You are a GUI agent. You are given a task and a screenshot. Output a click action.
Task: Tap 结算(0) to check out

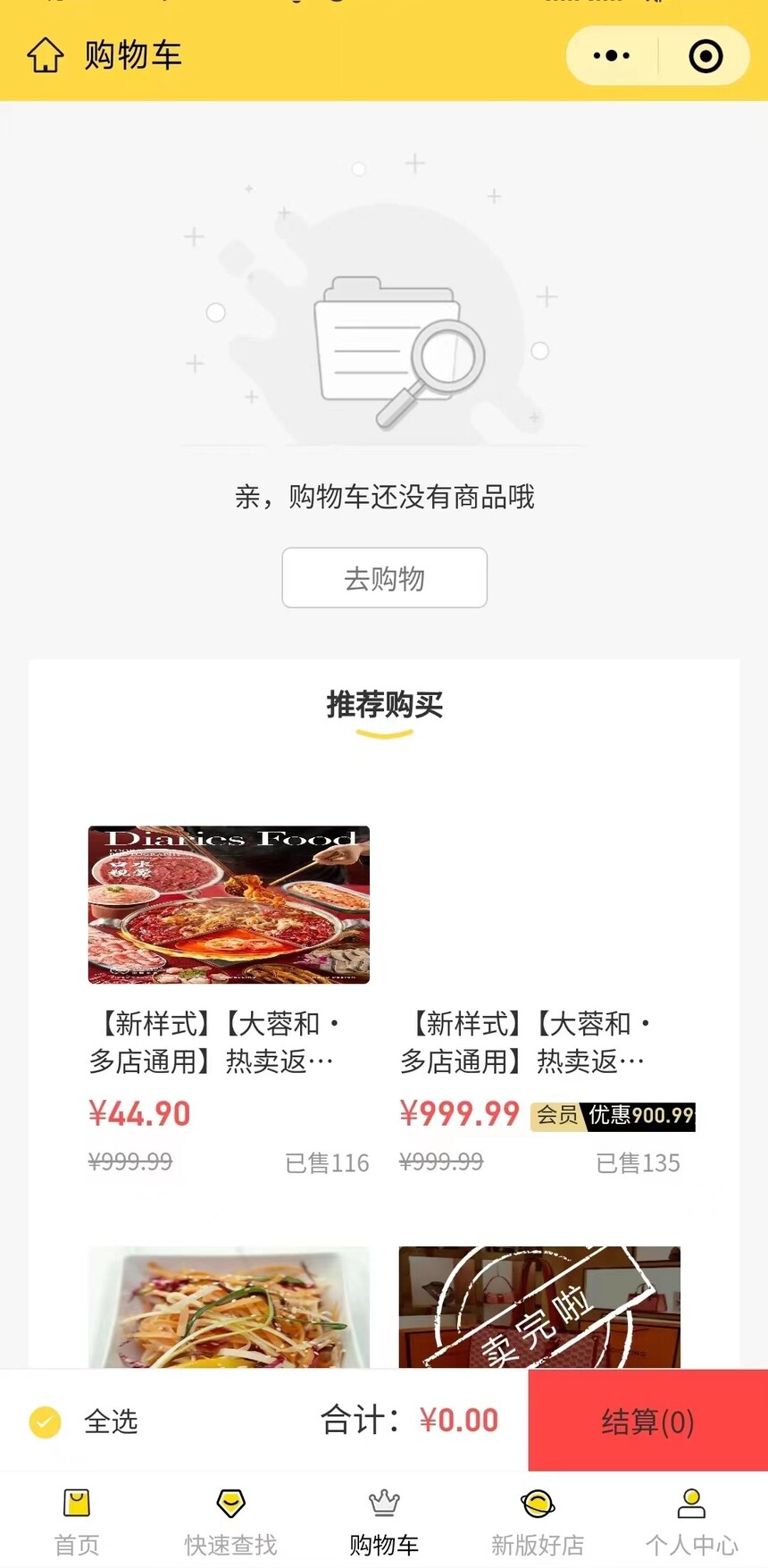point(647,1421)
